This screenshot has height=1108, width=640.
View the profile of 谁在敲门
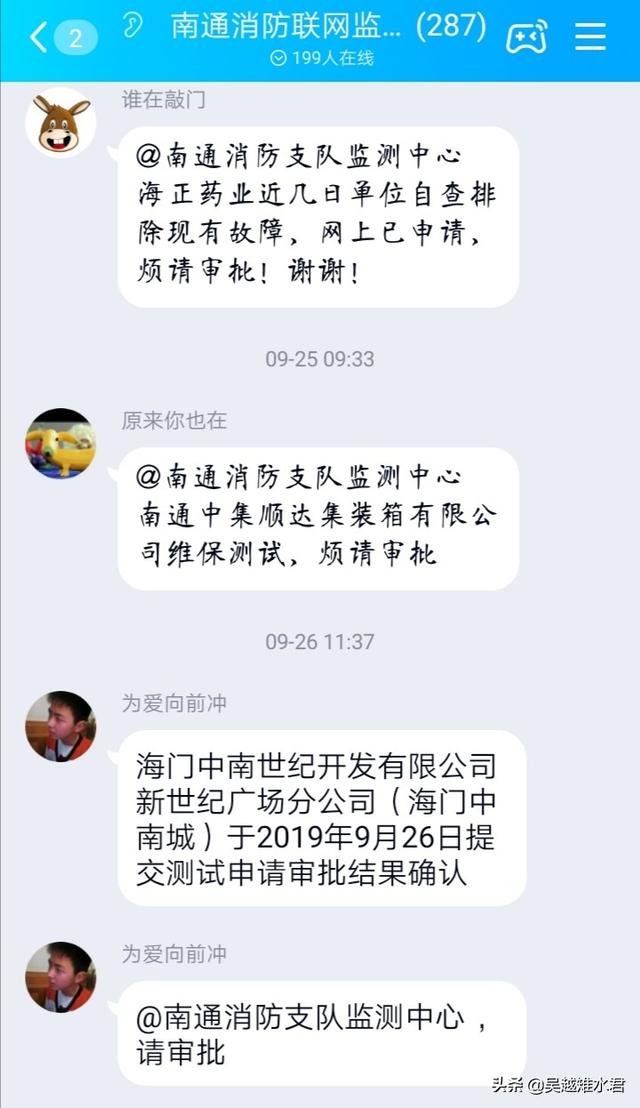point(60,123)
